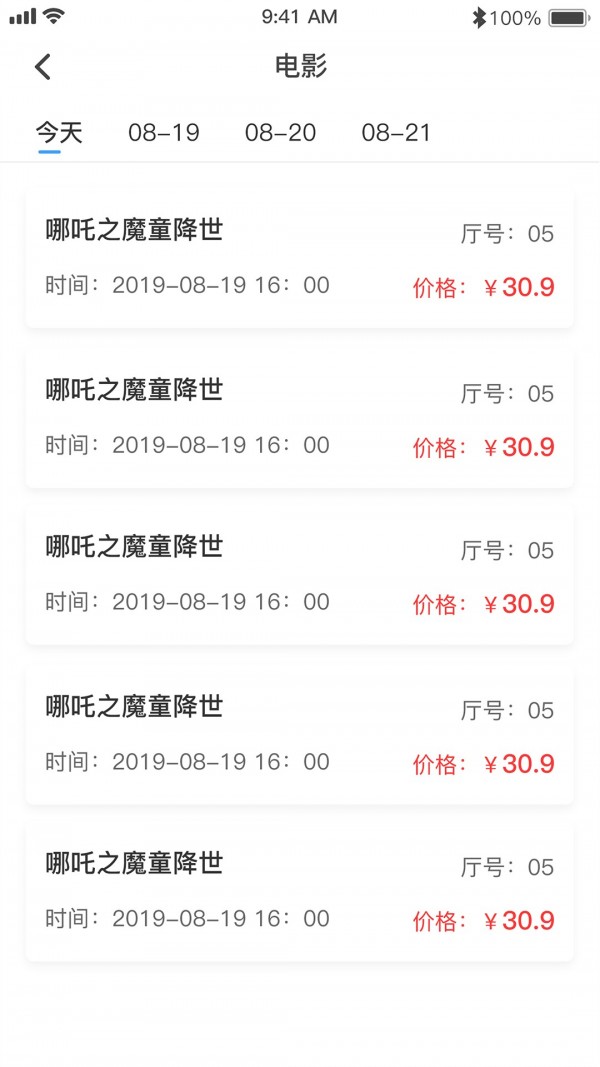Open the first 哪吒之魔童降世 session card

(x=299, y=259)
